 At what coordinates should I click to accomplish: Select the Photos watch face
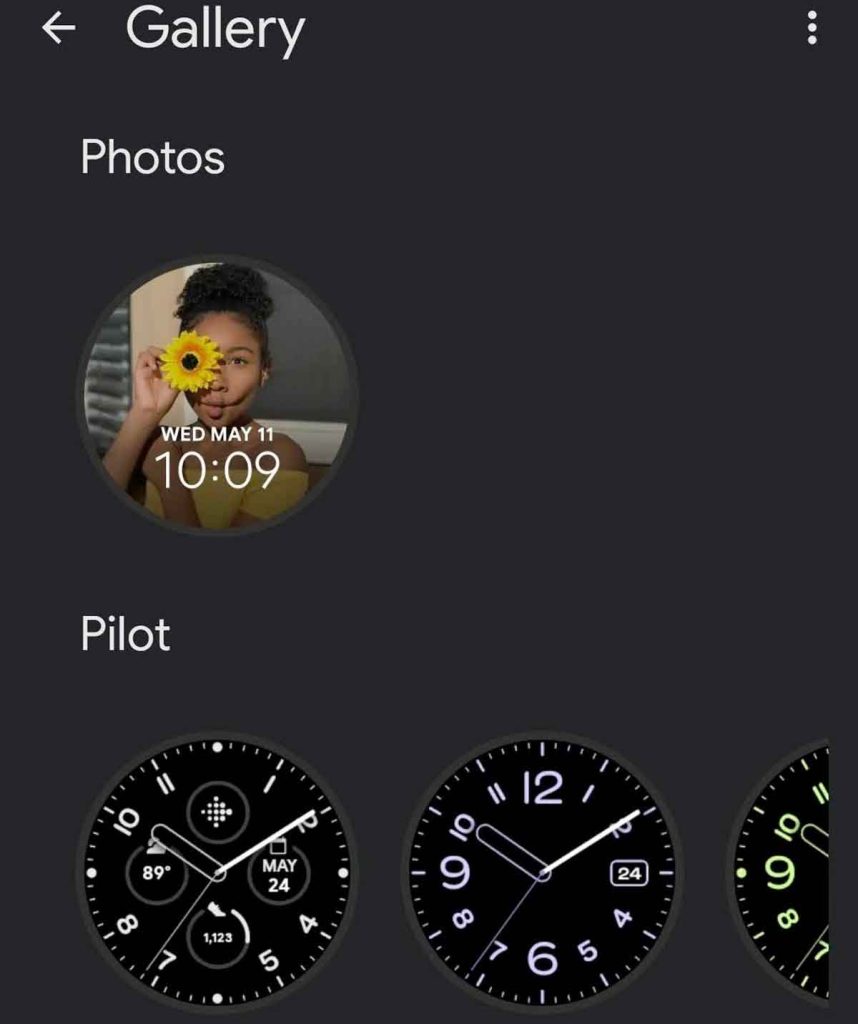coord(218,395)
